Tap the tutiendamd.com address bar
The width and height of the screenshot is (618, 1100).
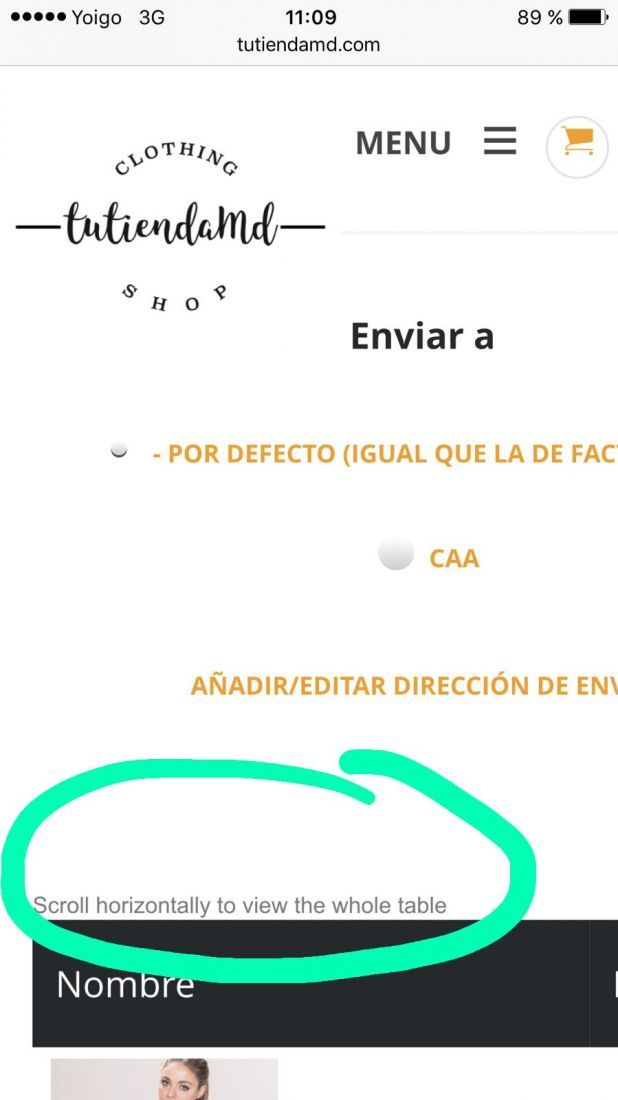pos(309,45)
